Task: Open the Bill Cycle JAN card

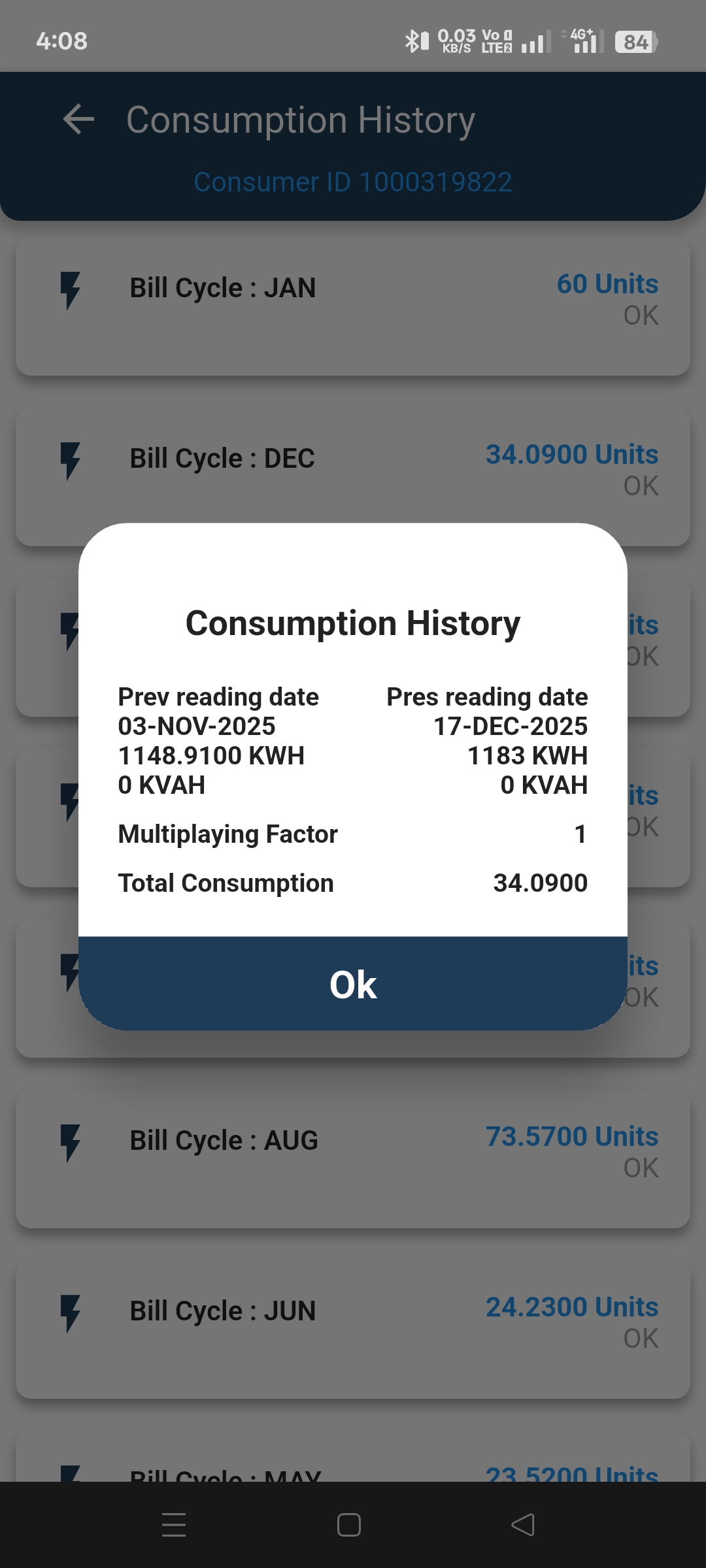Action: pyautogui.click(x=353, y=306)
